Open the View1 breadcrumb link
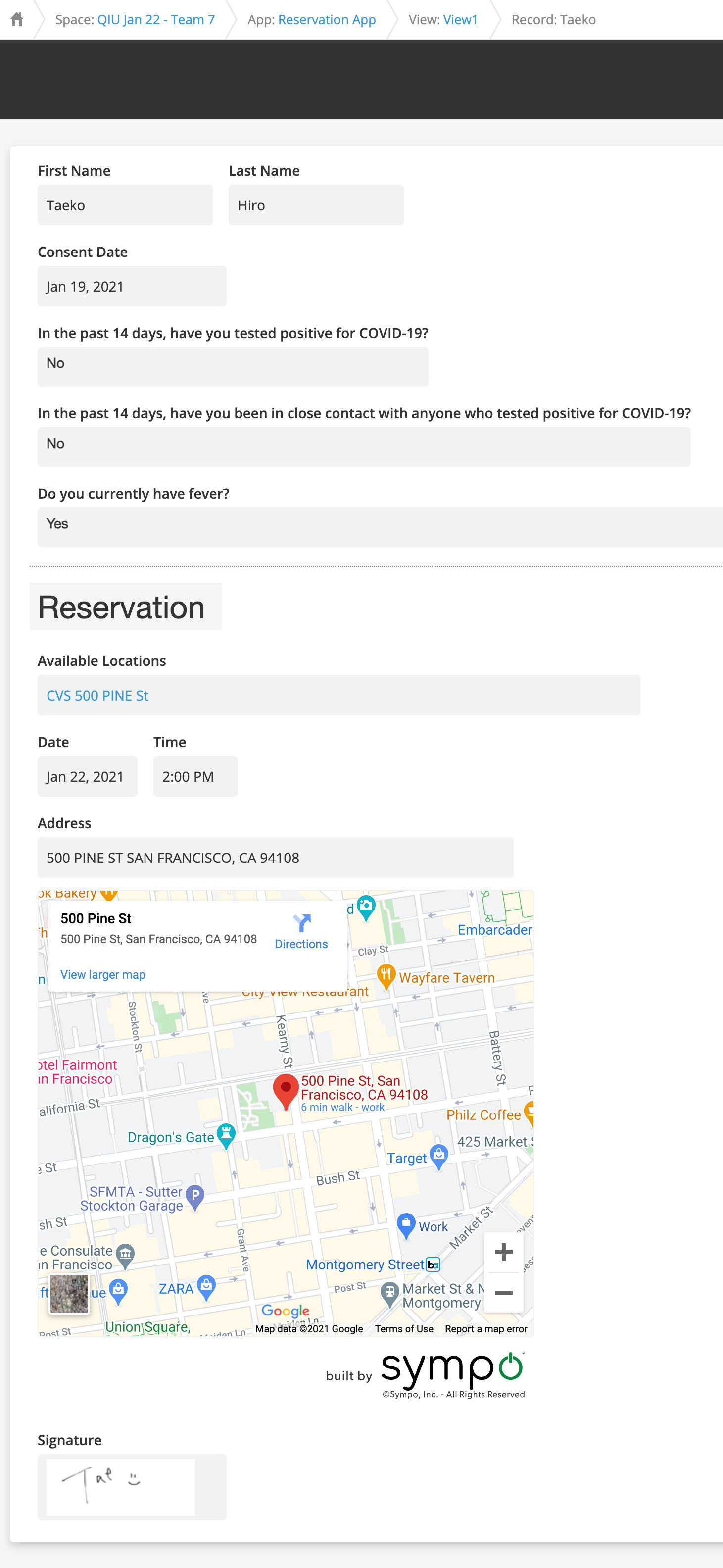 (x=460, y=19)
